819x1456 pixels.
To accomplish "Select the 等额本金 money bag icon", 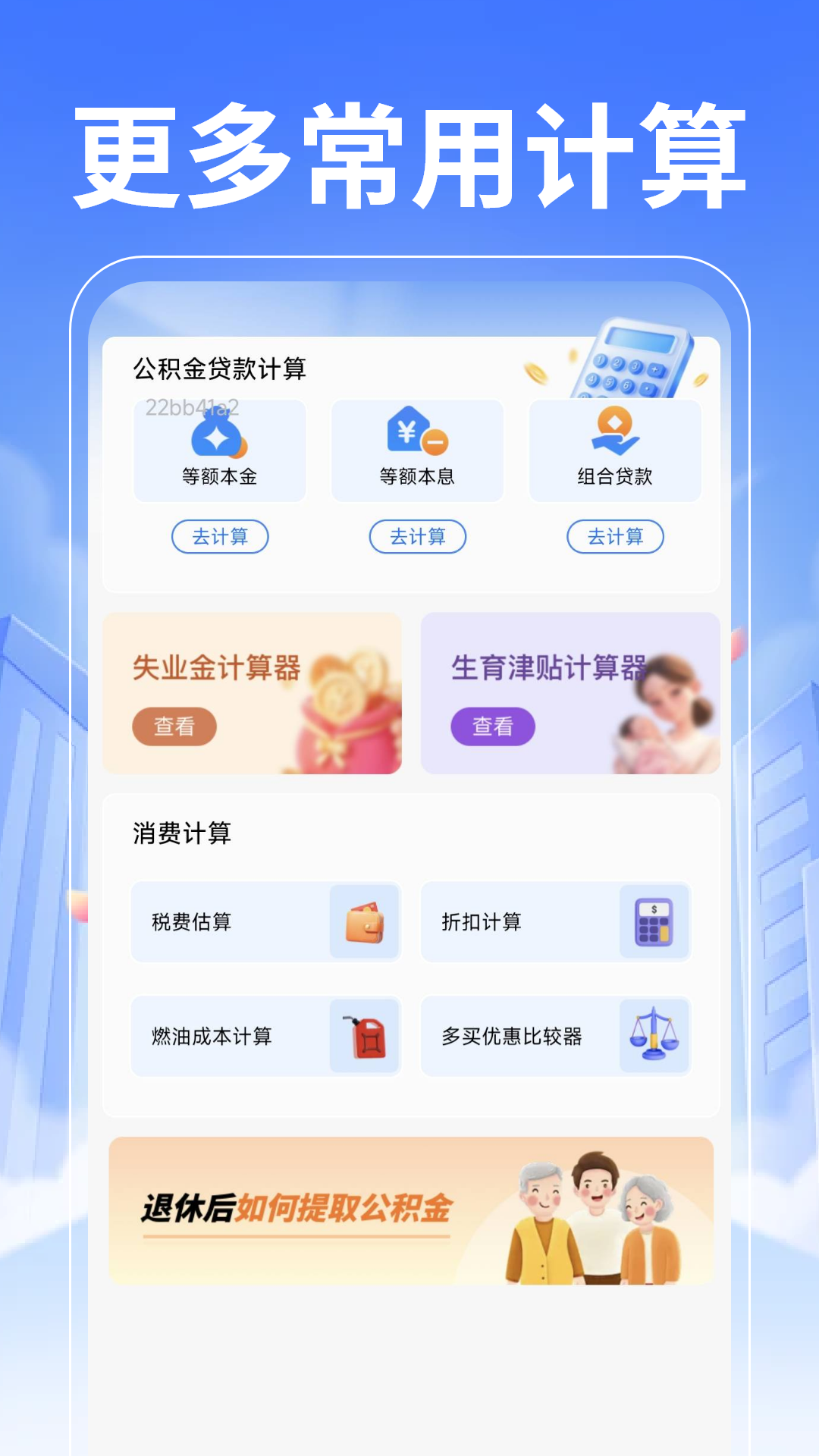I will (219, 438).
